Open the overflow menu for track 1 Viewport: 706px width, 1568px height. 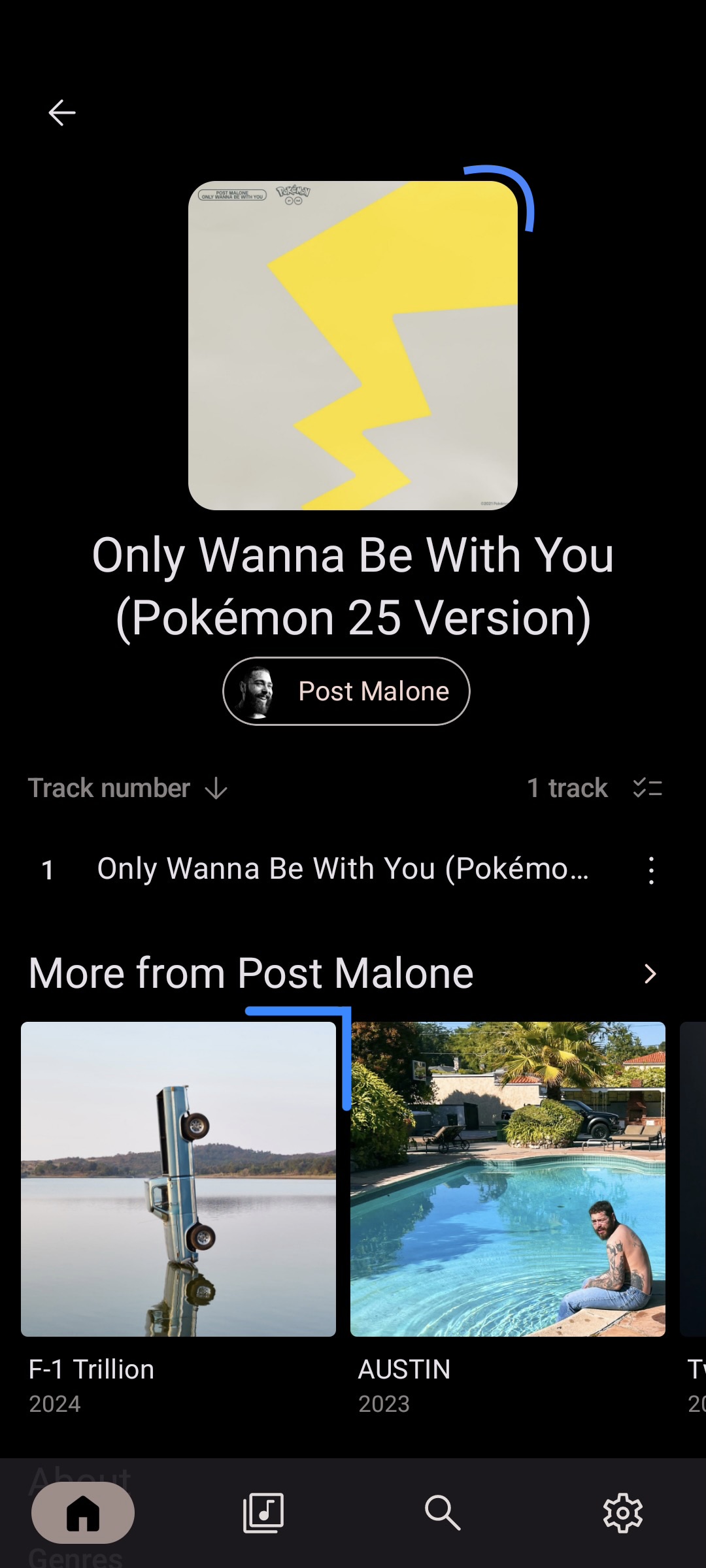651,870
